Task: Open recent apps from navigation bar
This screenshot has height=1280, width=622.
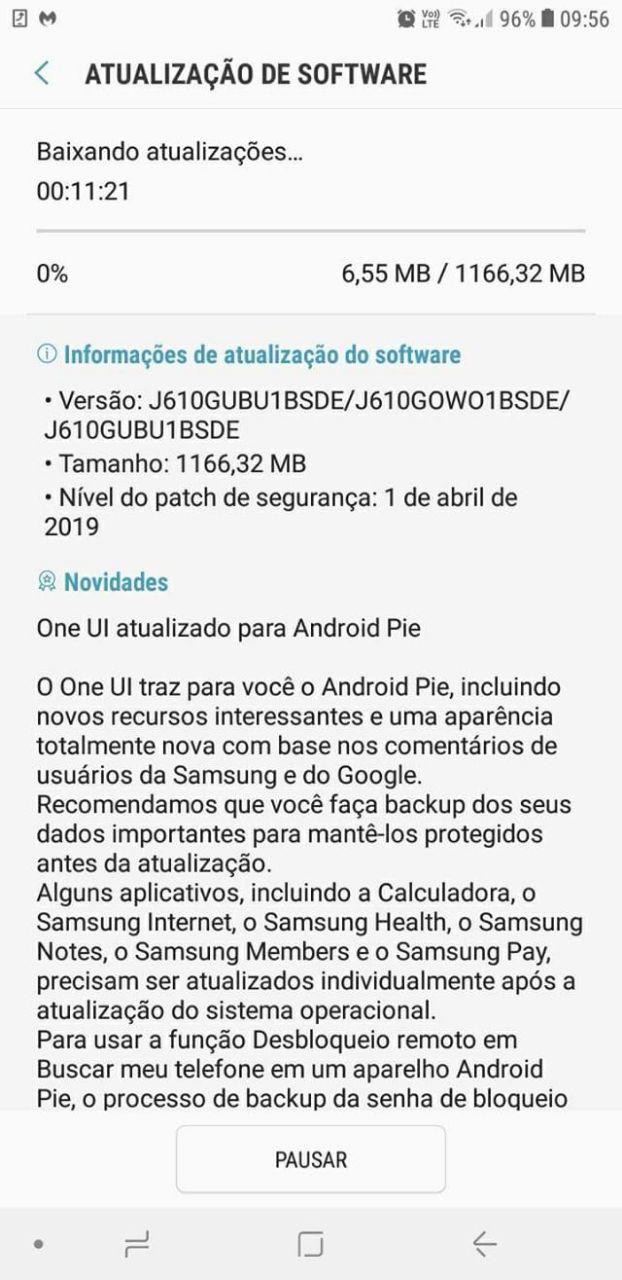Action: pyautogui.click(x=137, y=1244)
